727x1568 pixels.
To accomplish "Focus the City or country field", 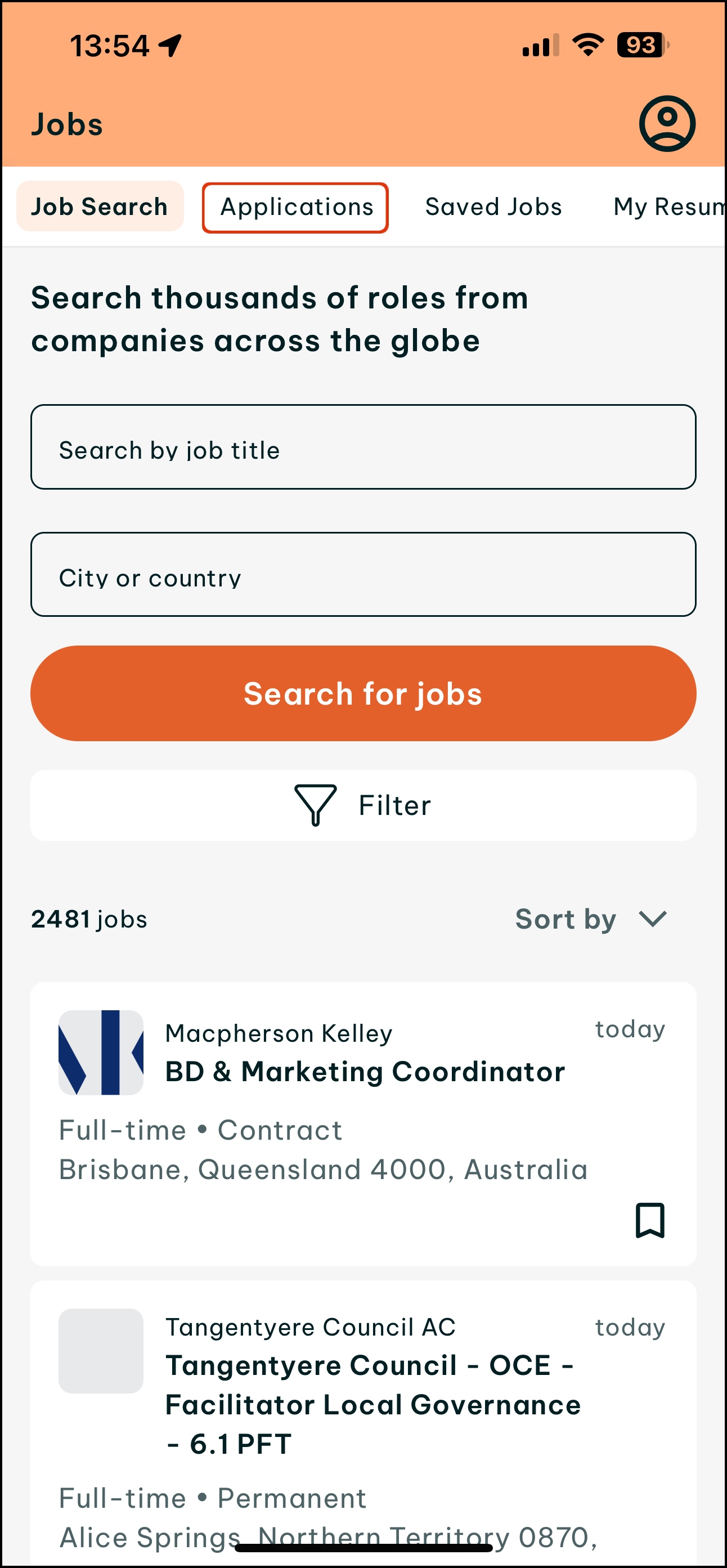I will 363,575.
